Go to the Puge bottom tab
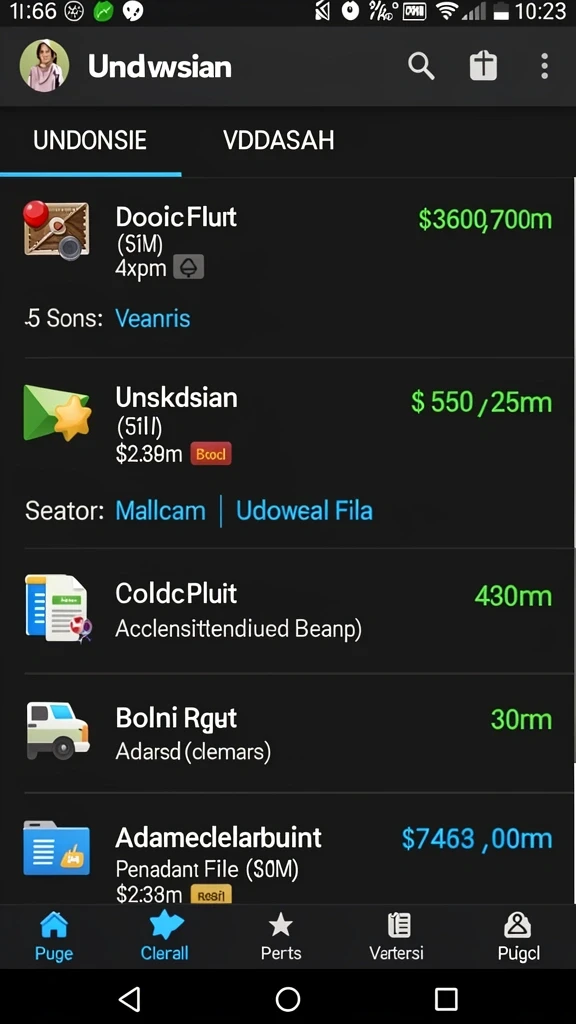The image size is (576, 1024). tap(54, 936)
